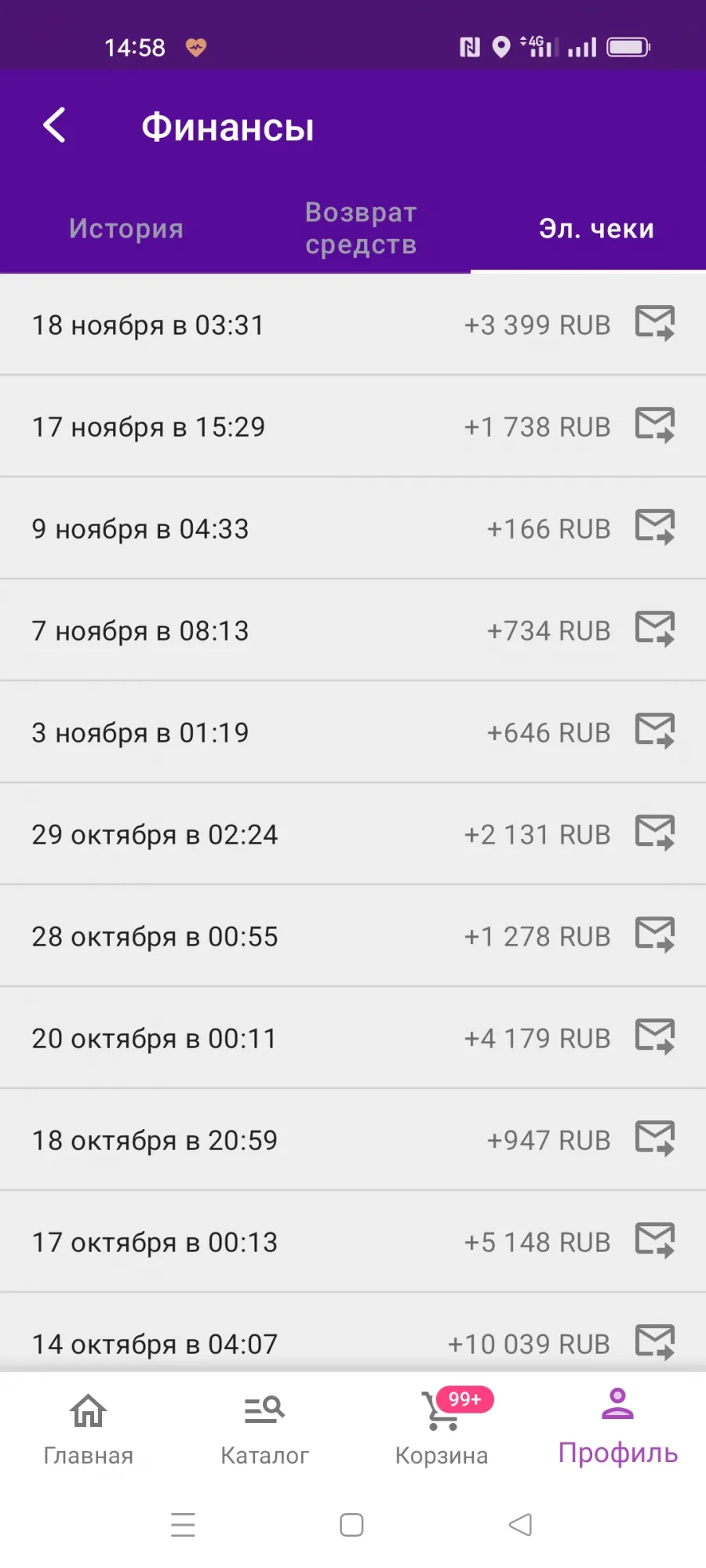
Task: Send the +734 RUB receipt to email
Action: [655, 630]
